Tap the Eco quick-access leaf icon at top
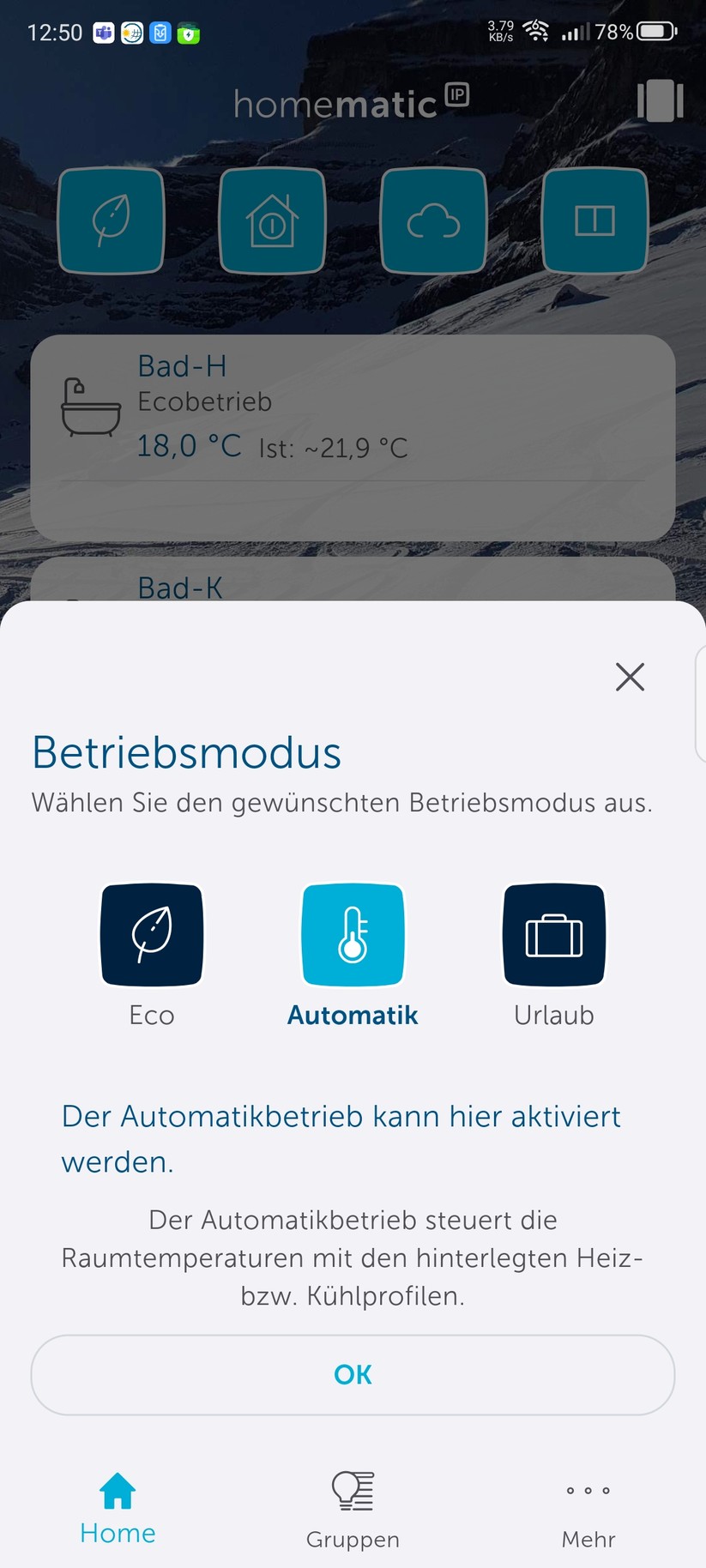 [x=111, y=220]
